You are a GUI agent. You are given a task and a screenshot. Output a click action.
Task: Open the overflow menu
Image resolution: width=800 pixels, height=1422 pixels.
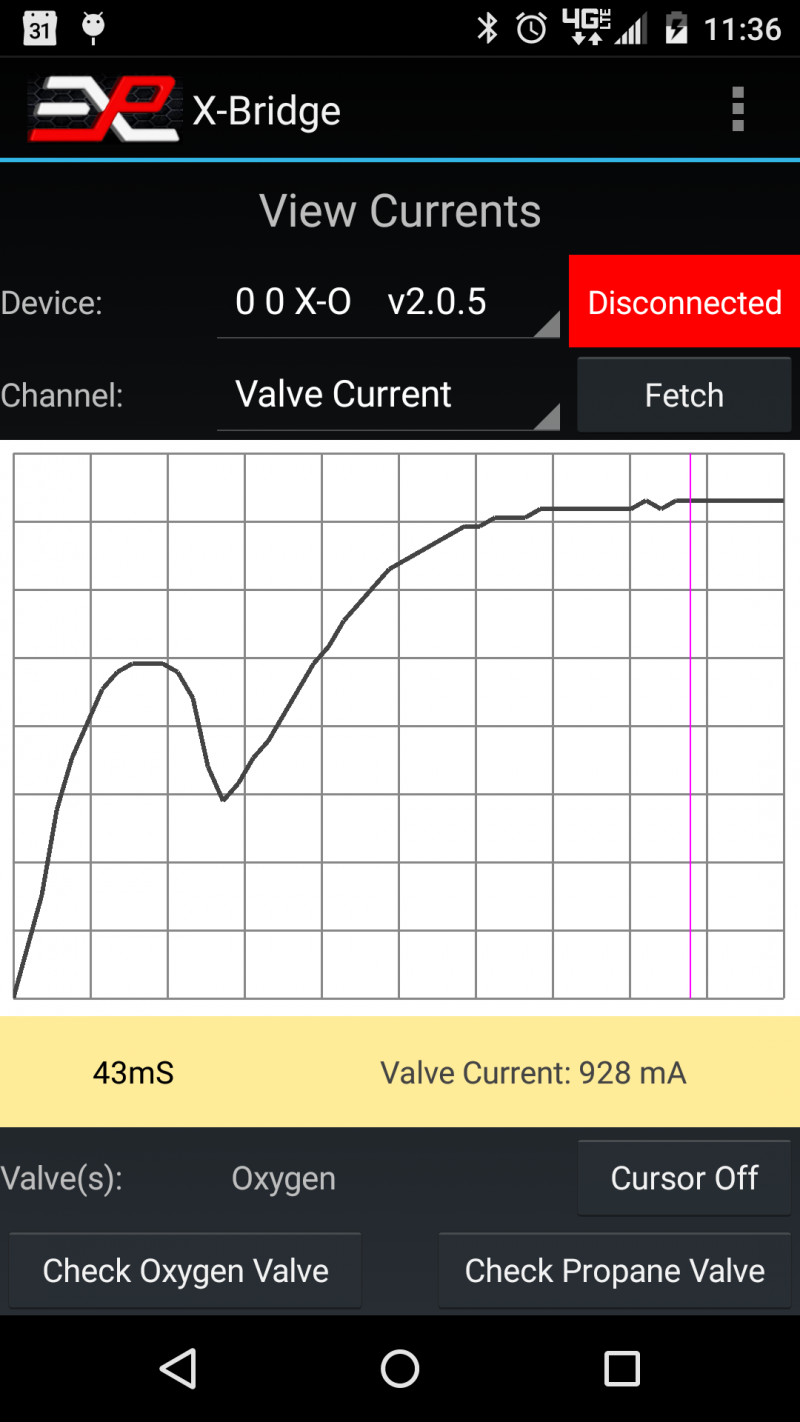pos(738,109)
